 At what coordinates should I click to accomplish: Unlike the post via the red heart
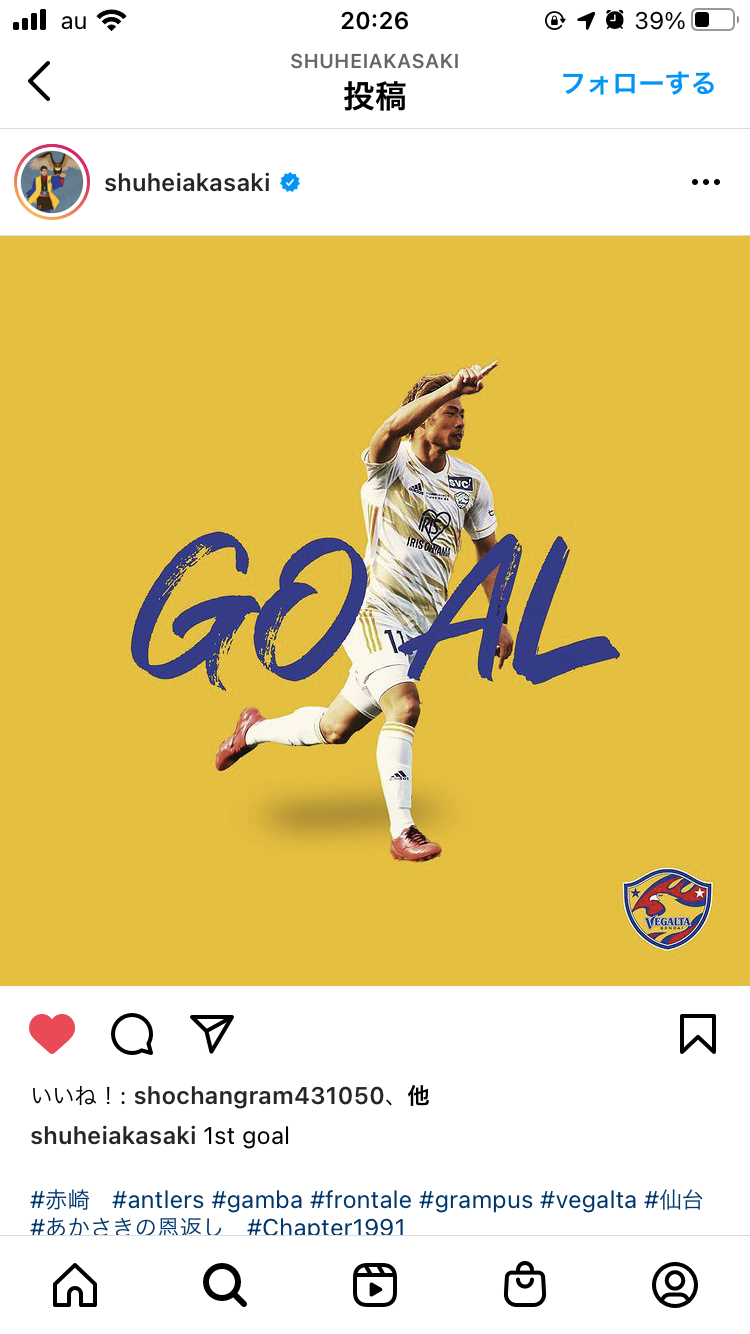tap(52, 1034)
